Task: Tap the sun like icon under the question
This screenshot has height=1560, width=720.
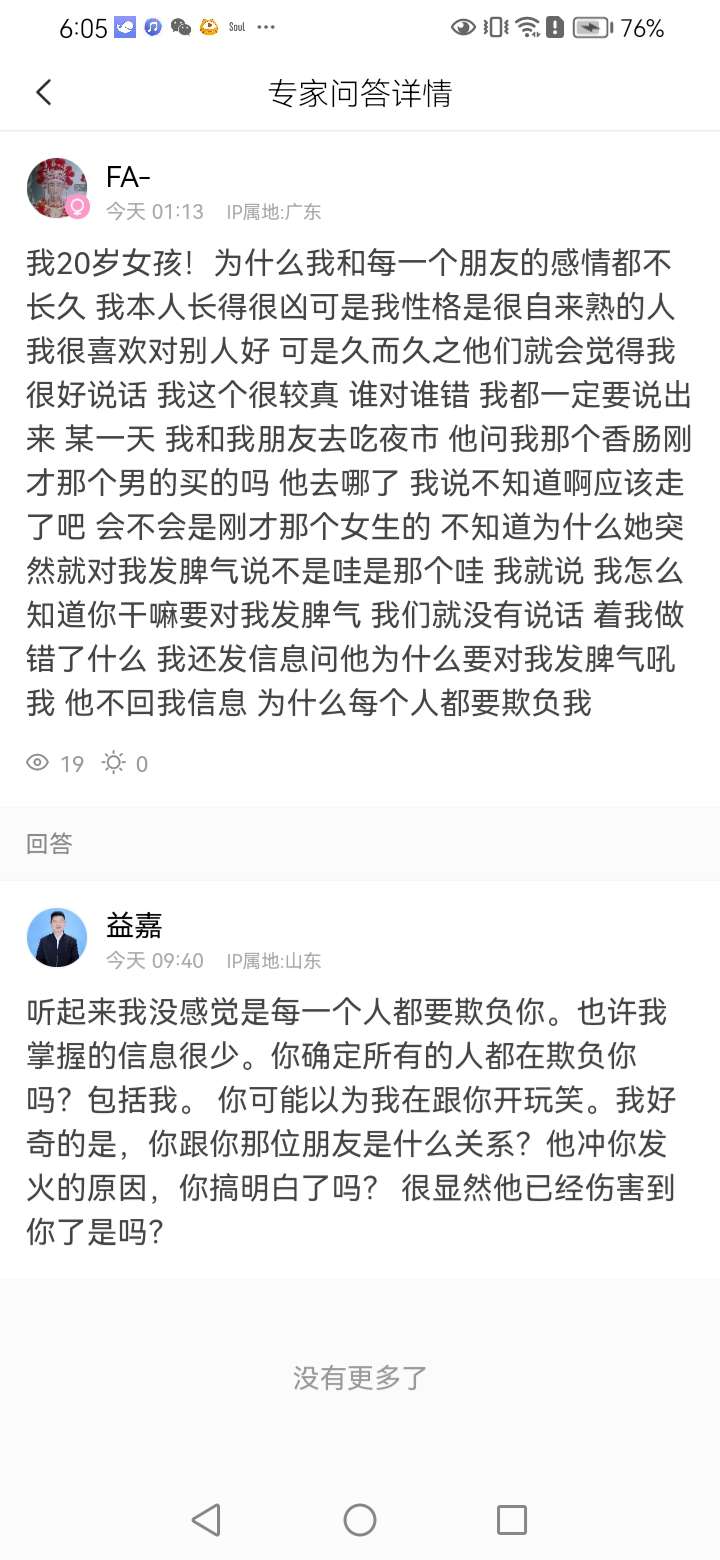Action: point(114,764)
